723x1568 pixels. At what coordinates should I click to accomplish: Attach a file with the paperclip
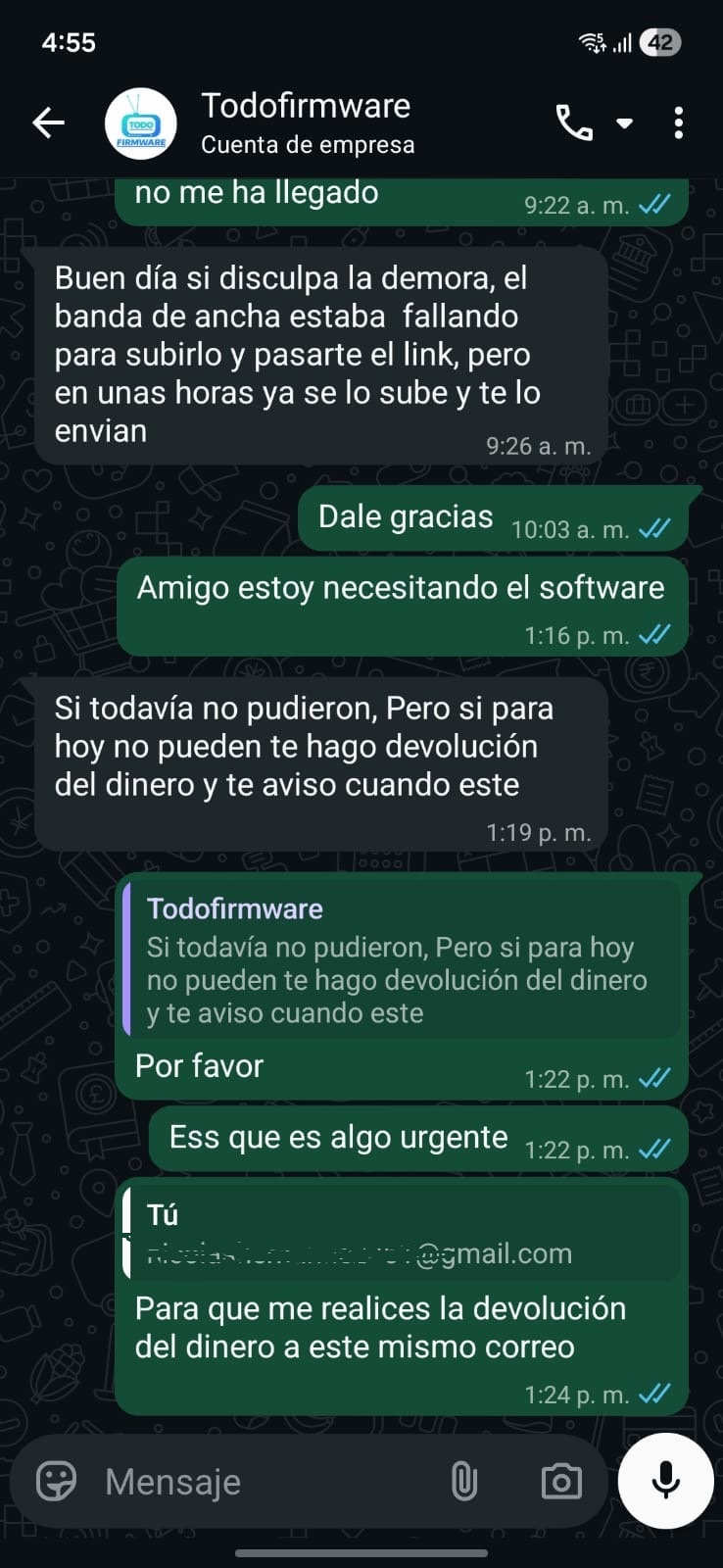pos(464,1481)
